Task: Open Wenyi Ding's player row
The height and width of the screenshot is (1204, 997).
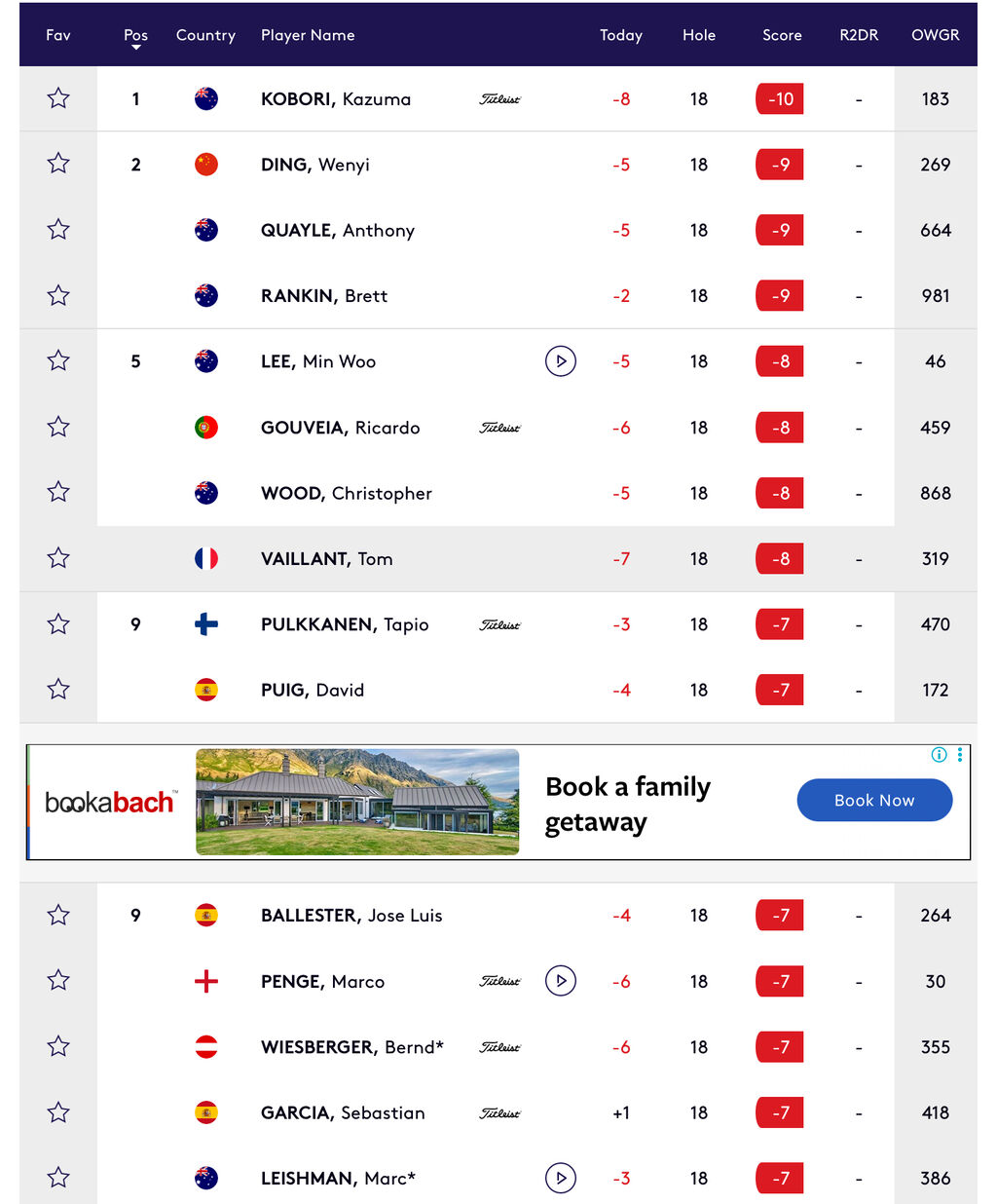Action: tap(498, 165)
